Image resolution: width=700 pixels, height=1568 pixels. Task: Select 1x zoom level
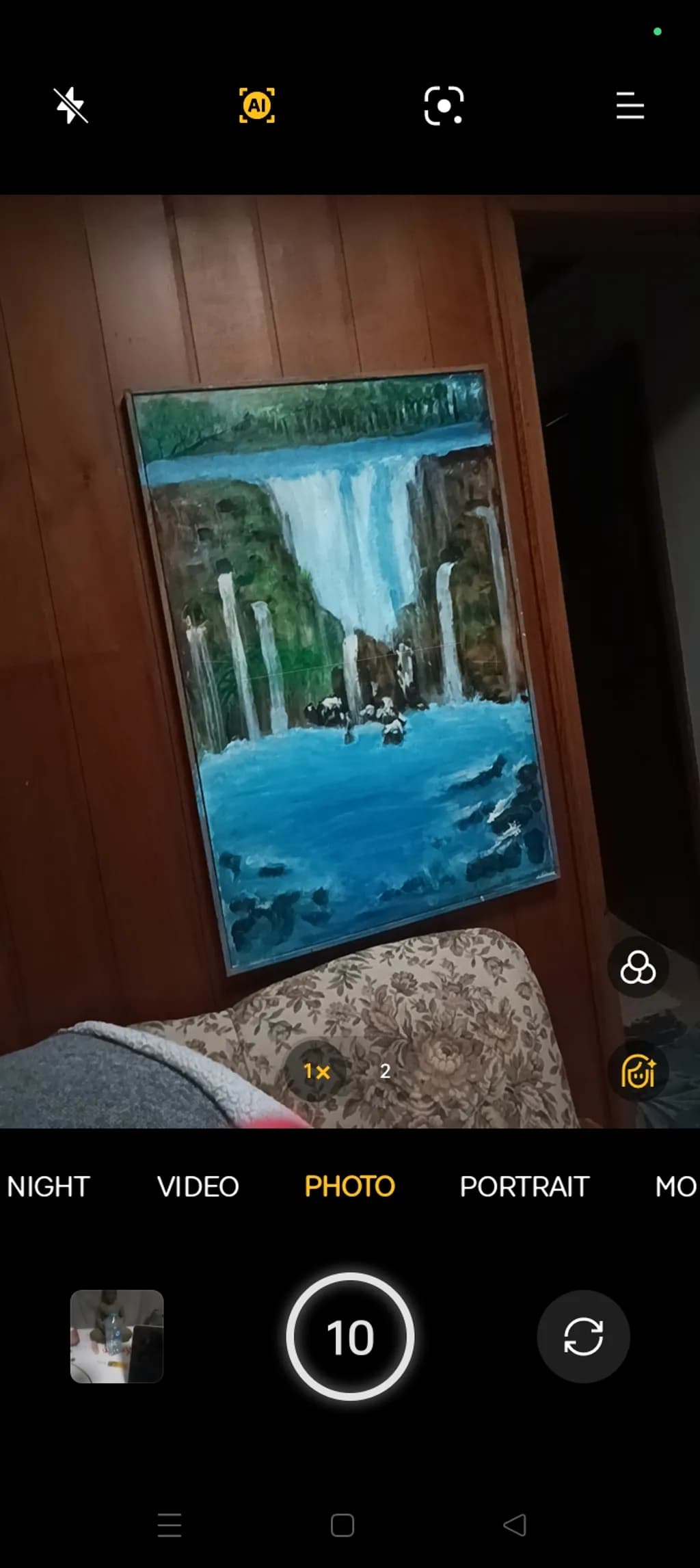[x=316, y=1071]
